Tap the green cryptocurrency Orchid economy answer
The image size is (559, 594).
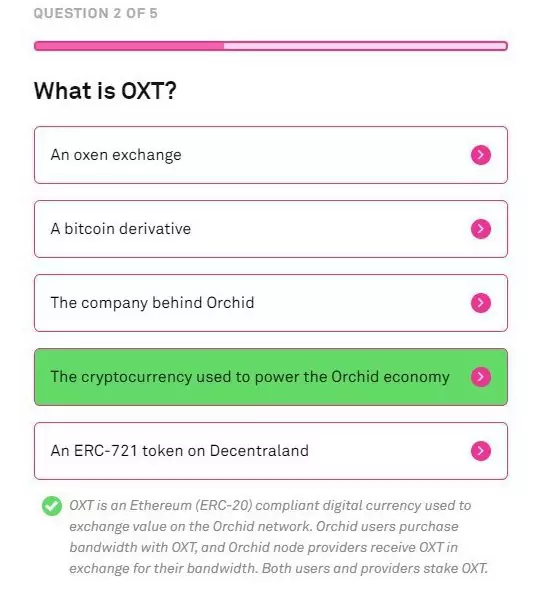click(271, 377)
